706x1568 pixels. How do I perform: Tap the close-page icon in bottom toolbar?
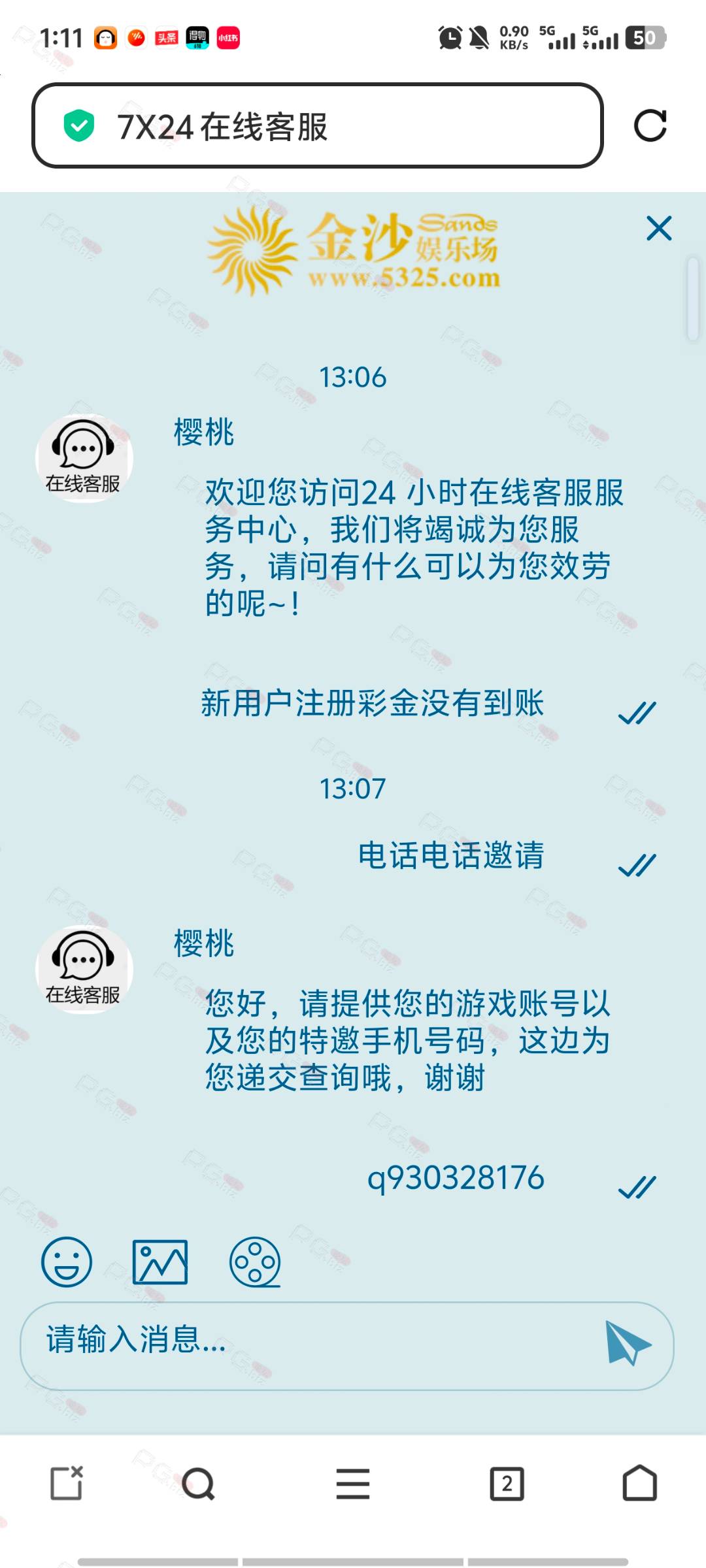coord(67,1483)
